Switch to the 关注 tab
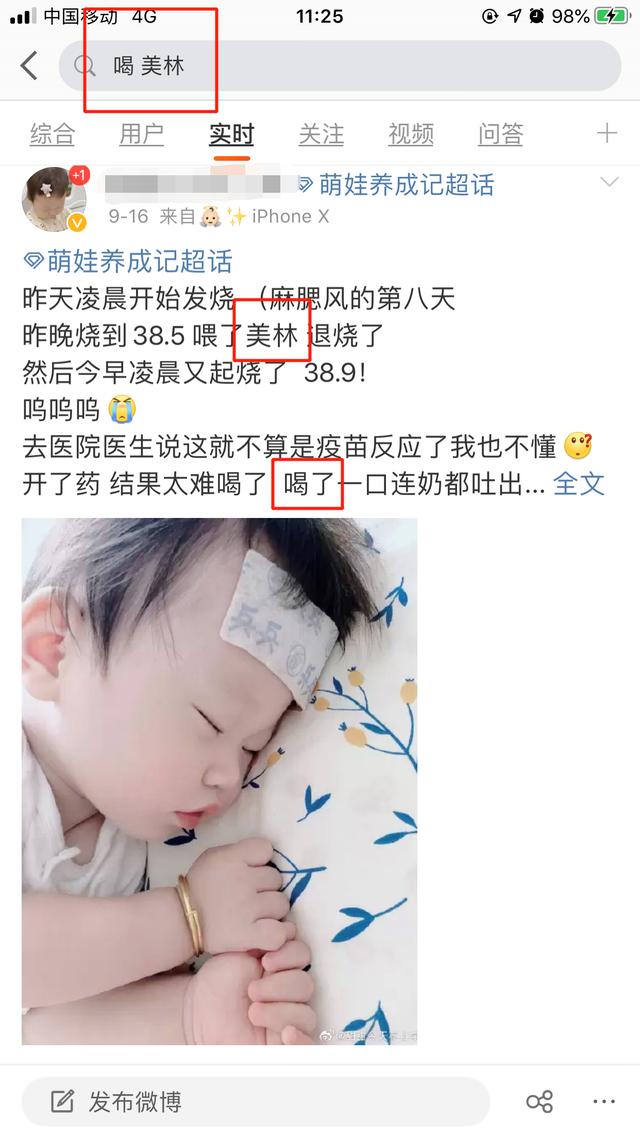Screen dimensions: 640x1138 (x=321, y=134)
